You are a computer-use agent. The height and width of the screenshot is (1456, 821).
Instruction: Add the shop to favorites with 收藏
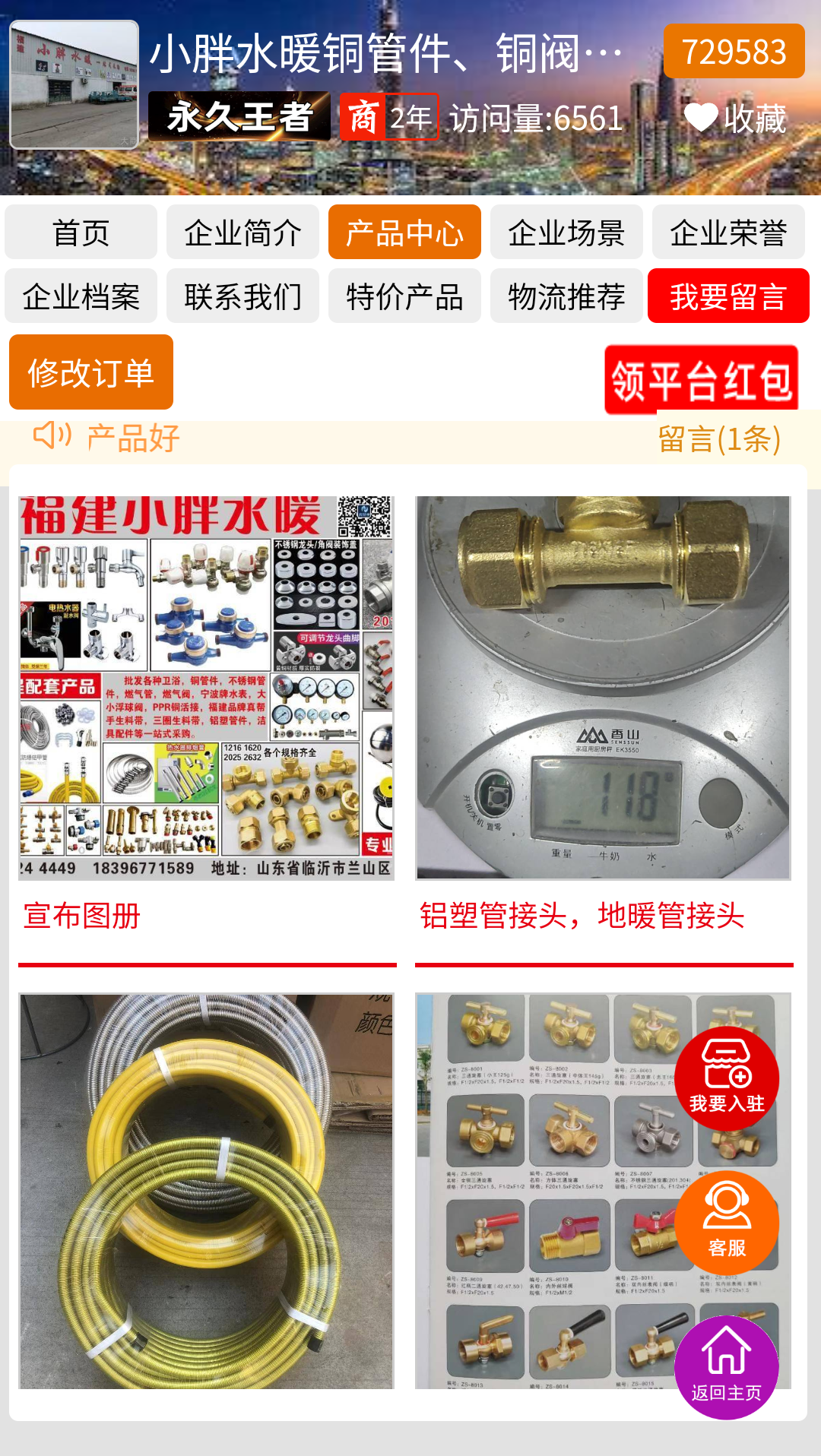tap(735, 119)
